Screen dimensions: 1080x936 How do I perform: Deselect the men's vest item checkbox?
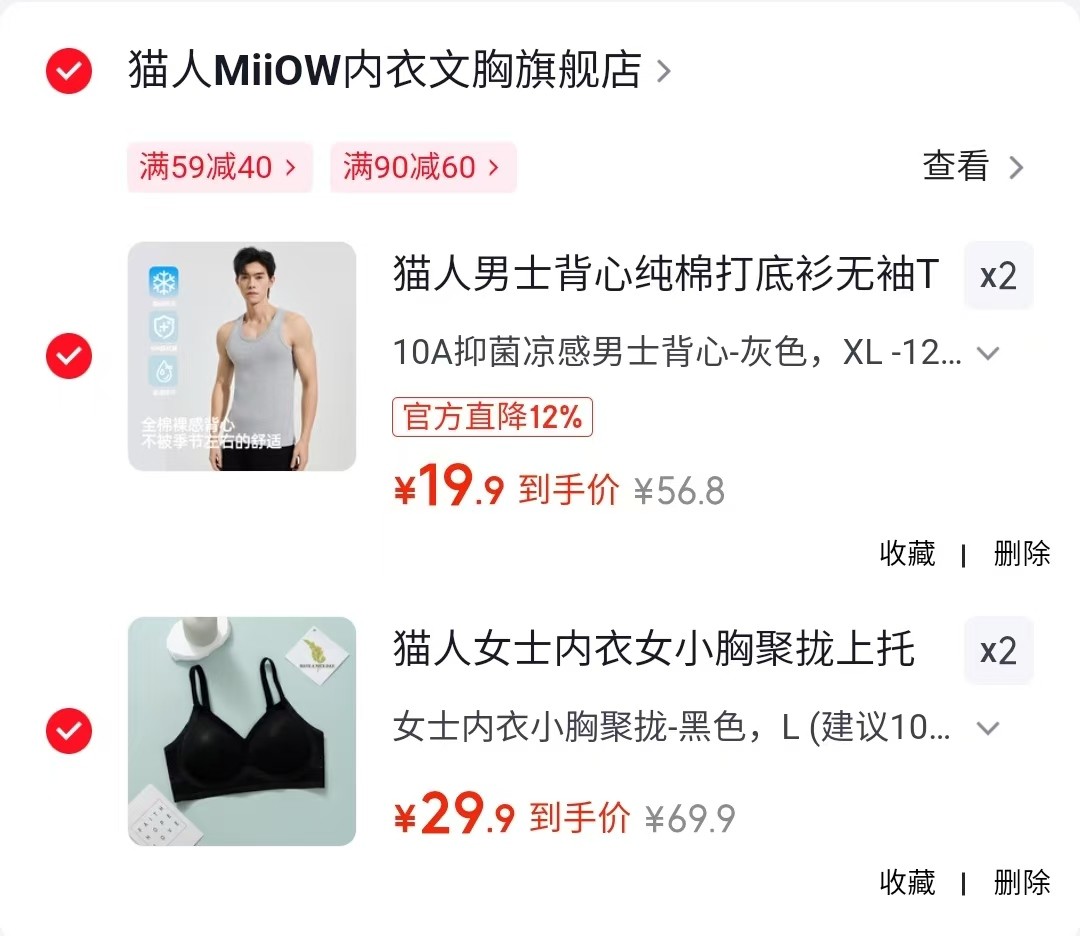click(69, 356)
